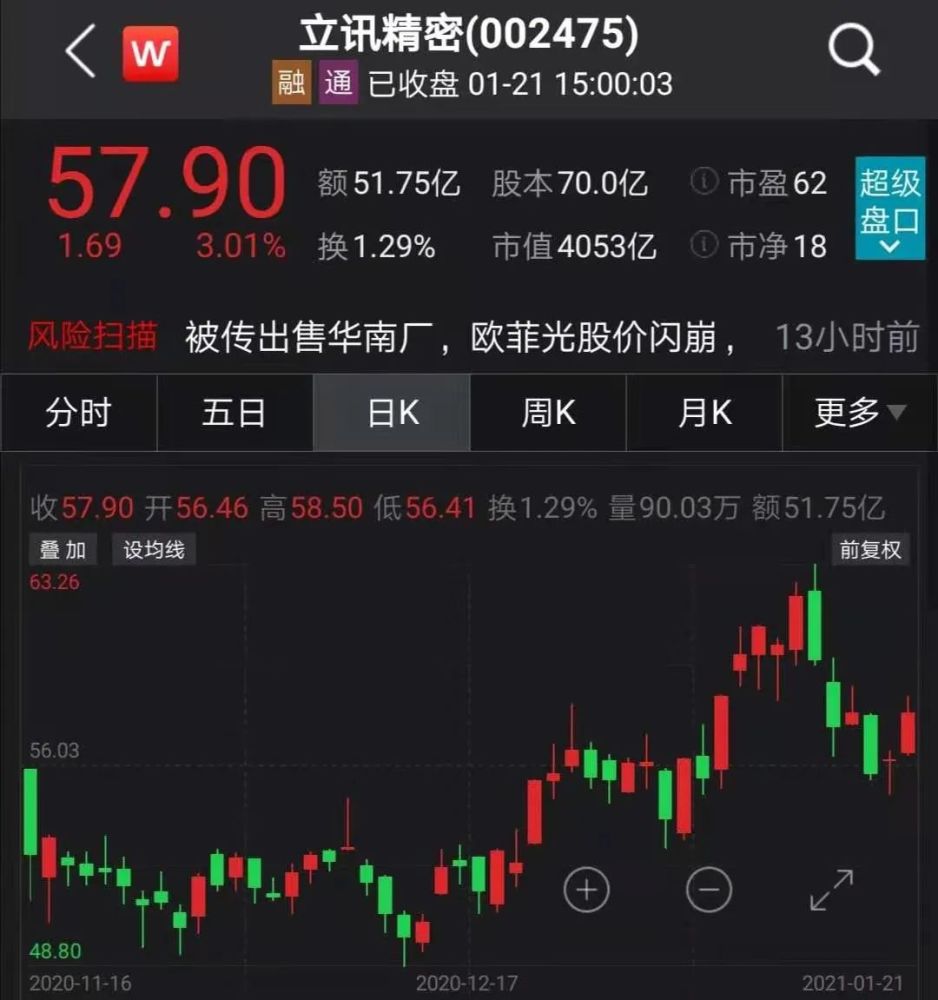Zoom in the K-line chart
The width and height of the screenshot is (938, 1000).
point(586,889)
